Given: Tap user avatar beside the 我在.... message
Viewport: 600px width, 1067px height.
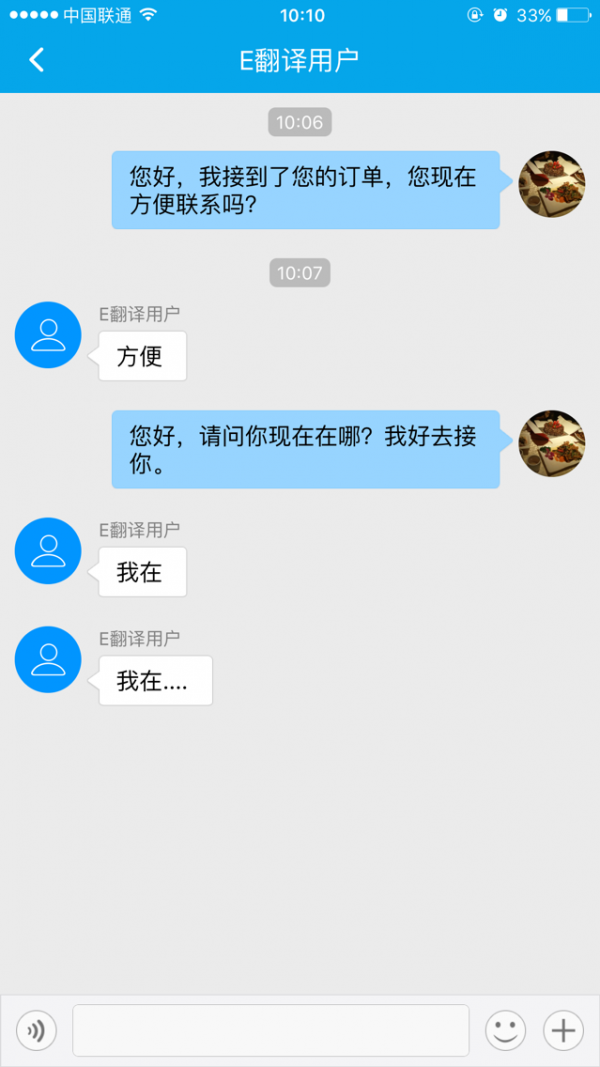Looking at the screenshot, I should 48,659.
